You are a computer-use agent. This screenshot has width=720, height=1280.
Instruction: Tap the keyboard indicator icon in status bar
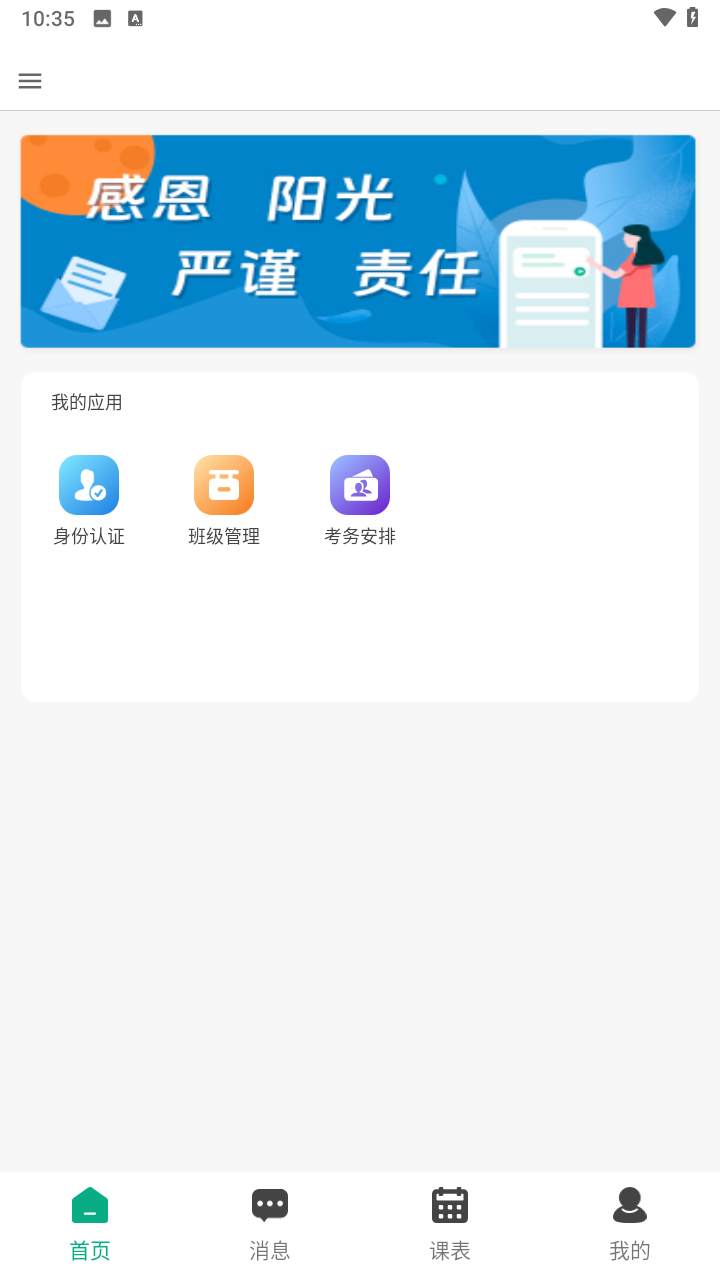[x=135, y=17]
